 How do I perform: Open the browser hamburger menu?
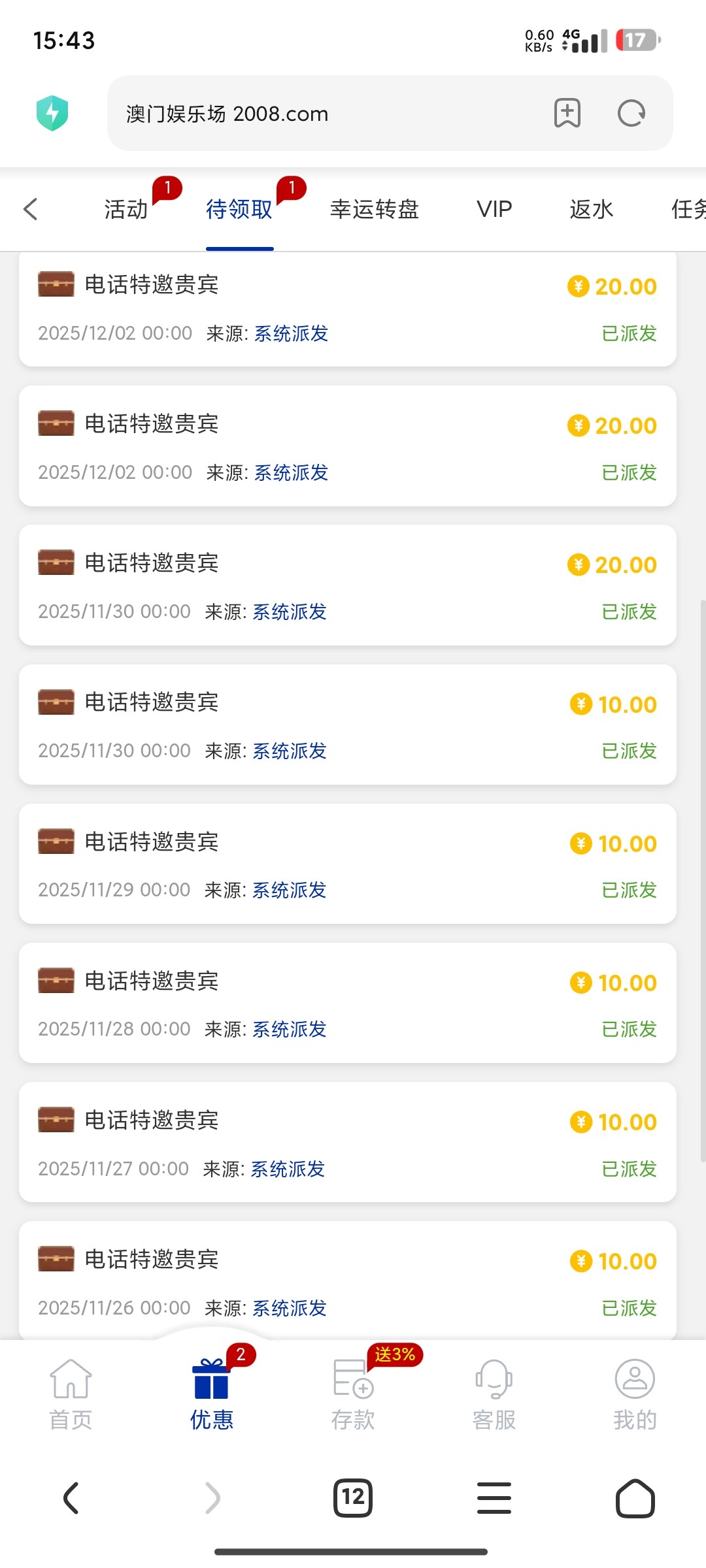[x=494, y=1497]
